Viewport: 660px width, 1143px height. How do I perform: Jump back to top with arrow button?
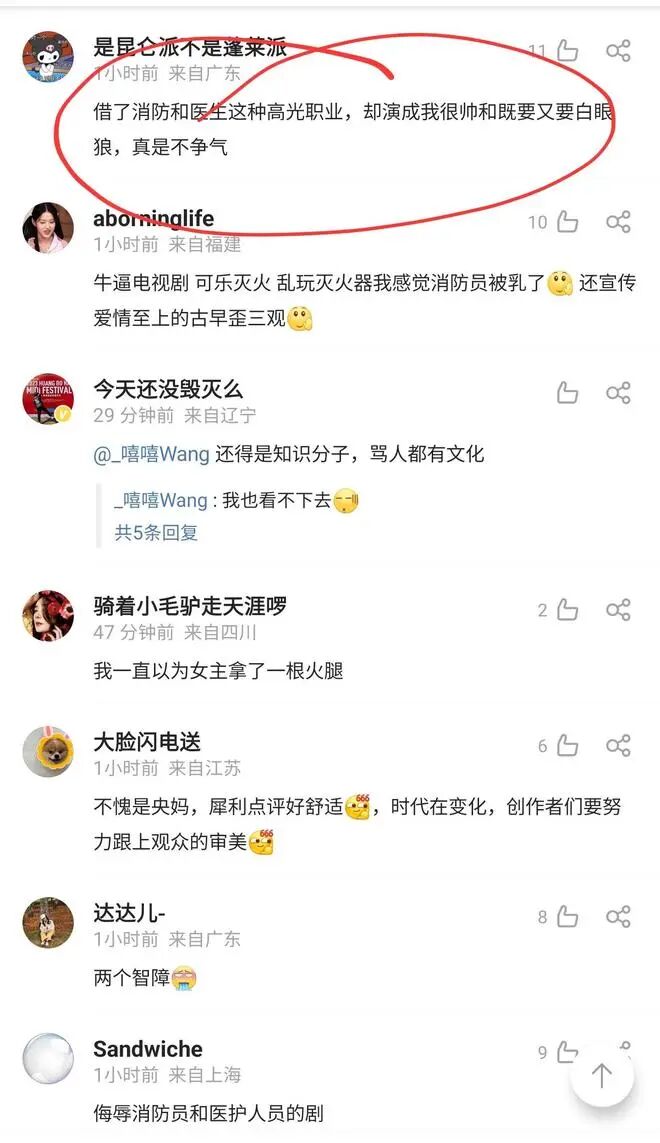601,1075
